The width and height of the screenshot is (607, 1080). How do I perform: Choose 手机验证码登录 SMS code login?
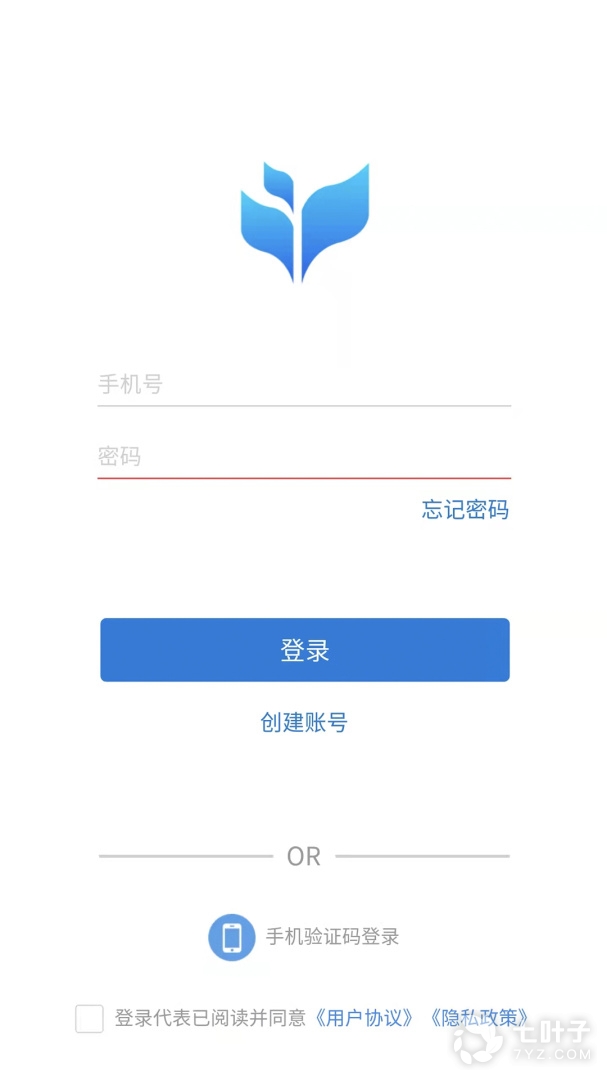[304, 937]
